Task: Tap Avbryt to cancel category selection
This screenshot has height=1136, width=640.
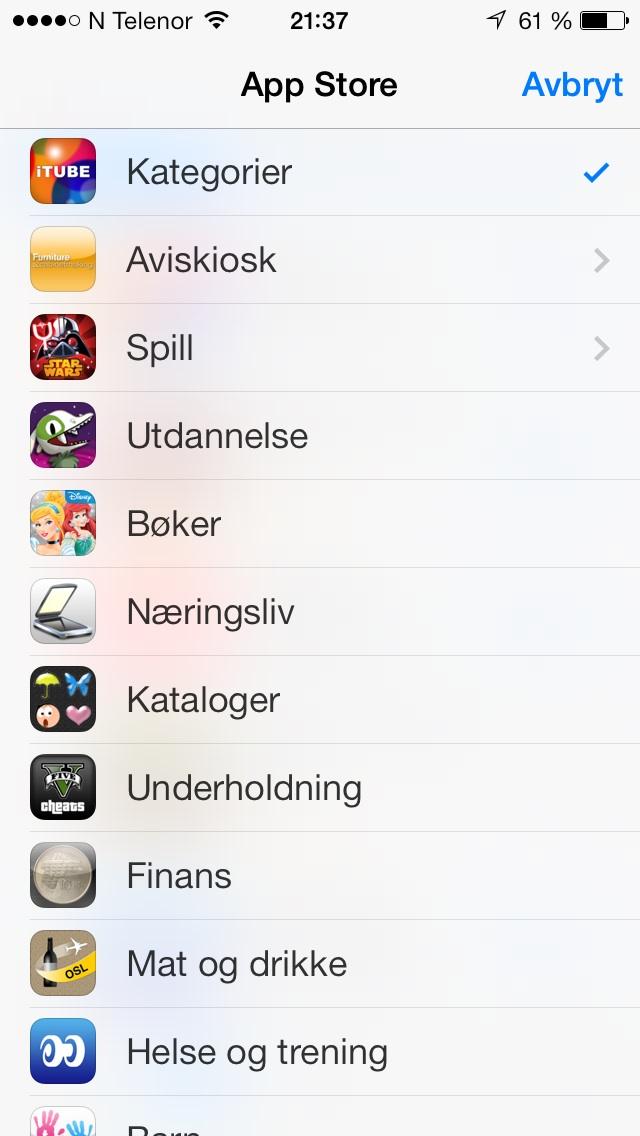Action: [x=572, y=85]
